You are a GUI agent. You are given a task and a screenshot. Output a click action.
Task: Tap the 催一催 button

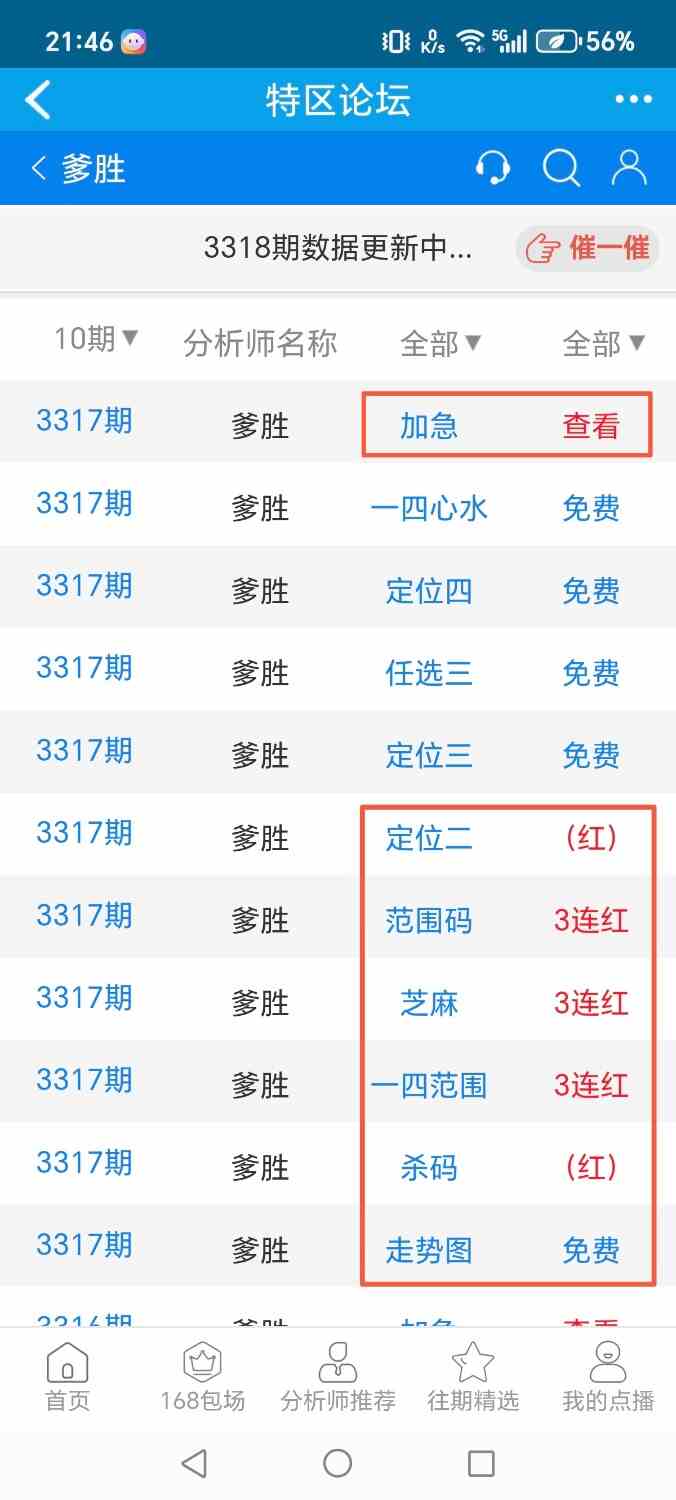[588, 248]
